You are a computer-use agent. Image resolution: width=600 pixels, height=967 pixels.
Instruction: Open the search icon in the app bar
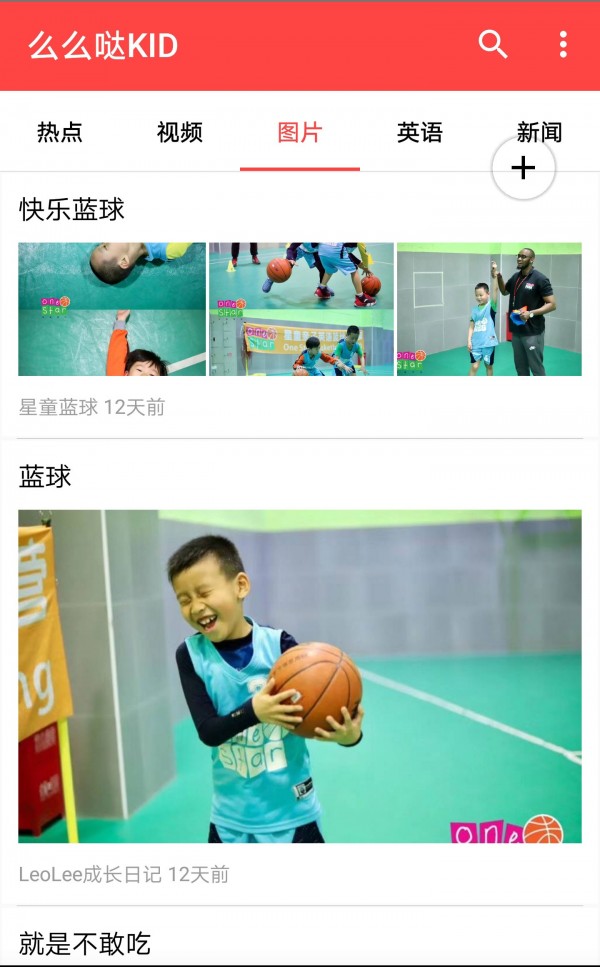[493, 44]
